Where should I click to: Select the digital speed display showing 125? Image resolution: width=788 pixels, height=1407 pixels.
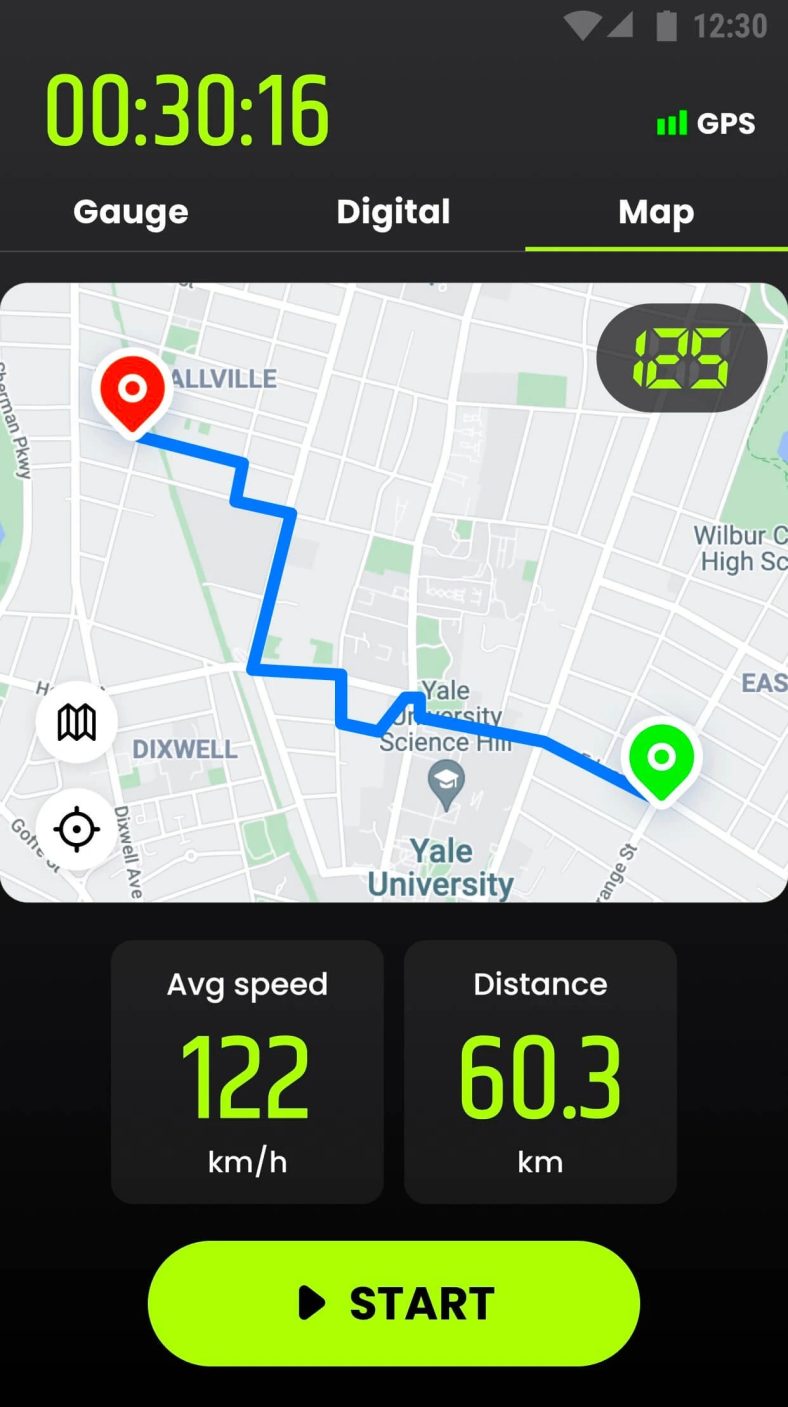681,358
